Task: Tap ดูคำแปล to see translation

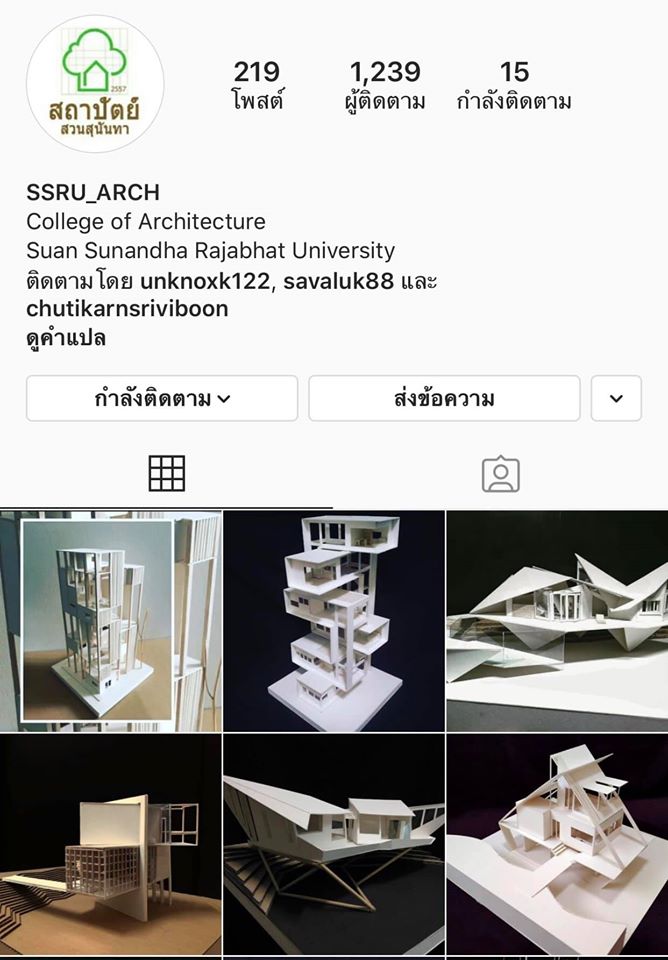Action: pyautogui.click(x=66, y=338)
